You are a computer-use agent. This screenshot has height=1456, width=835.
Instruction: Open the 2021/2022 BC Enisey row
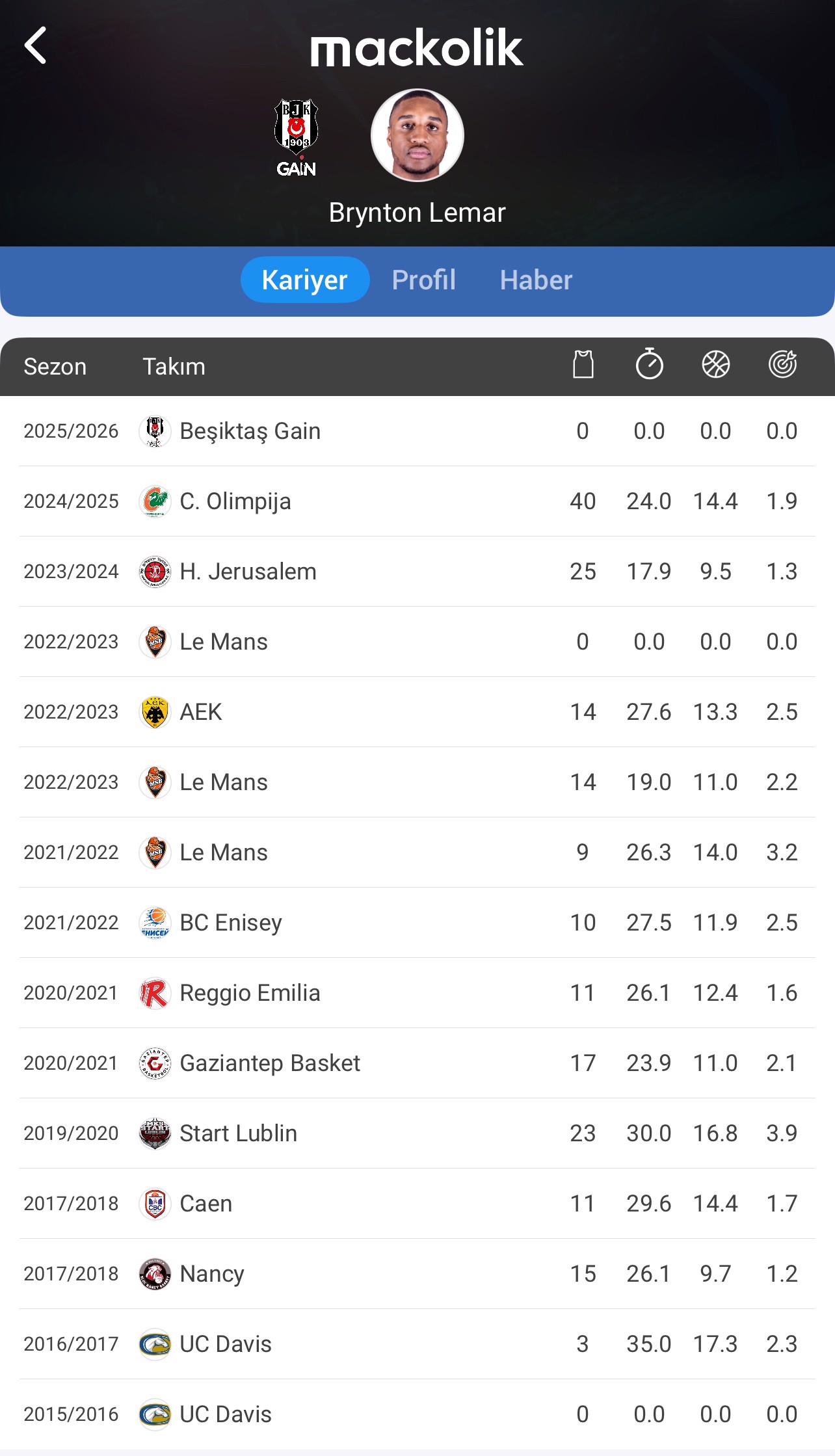417,923
